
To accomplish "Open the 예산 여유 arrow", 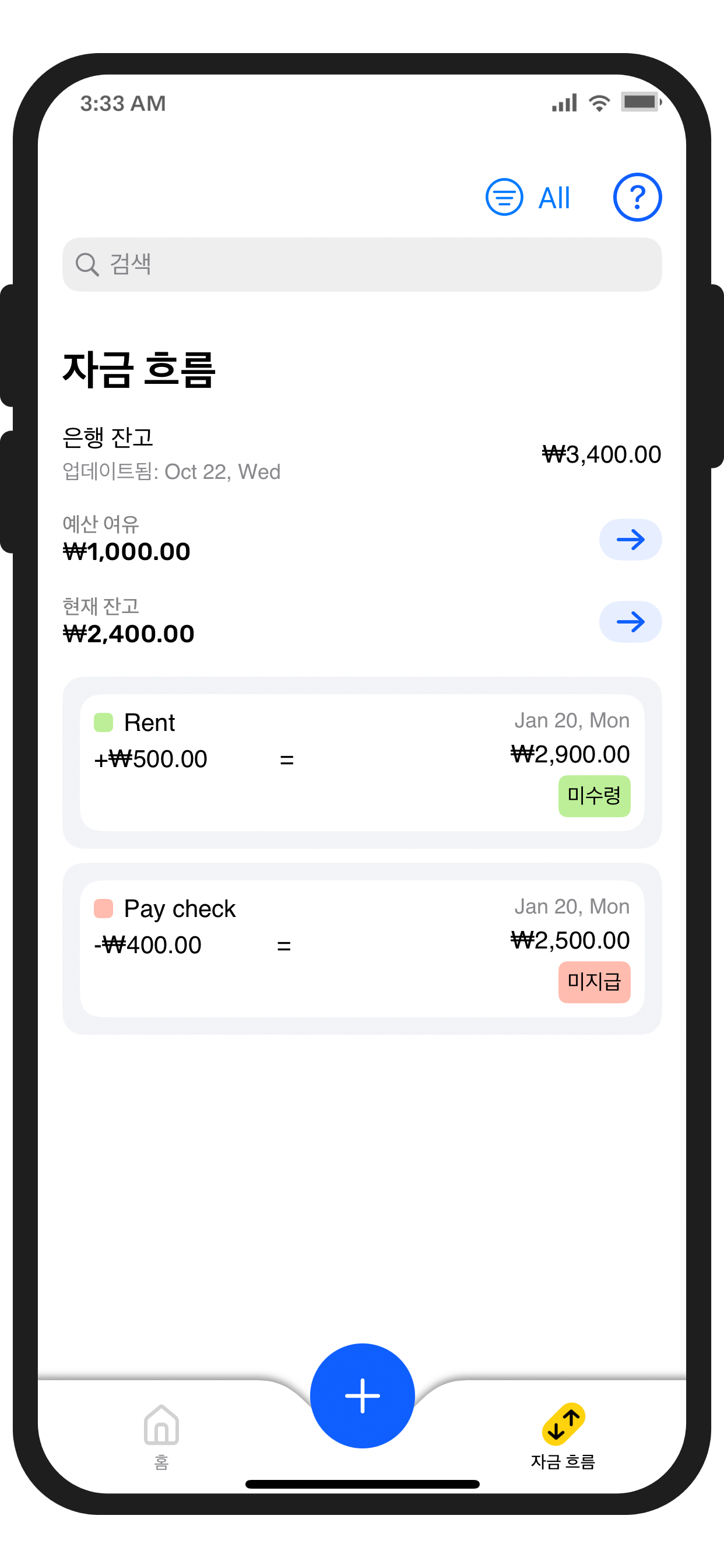I will 630,540.
